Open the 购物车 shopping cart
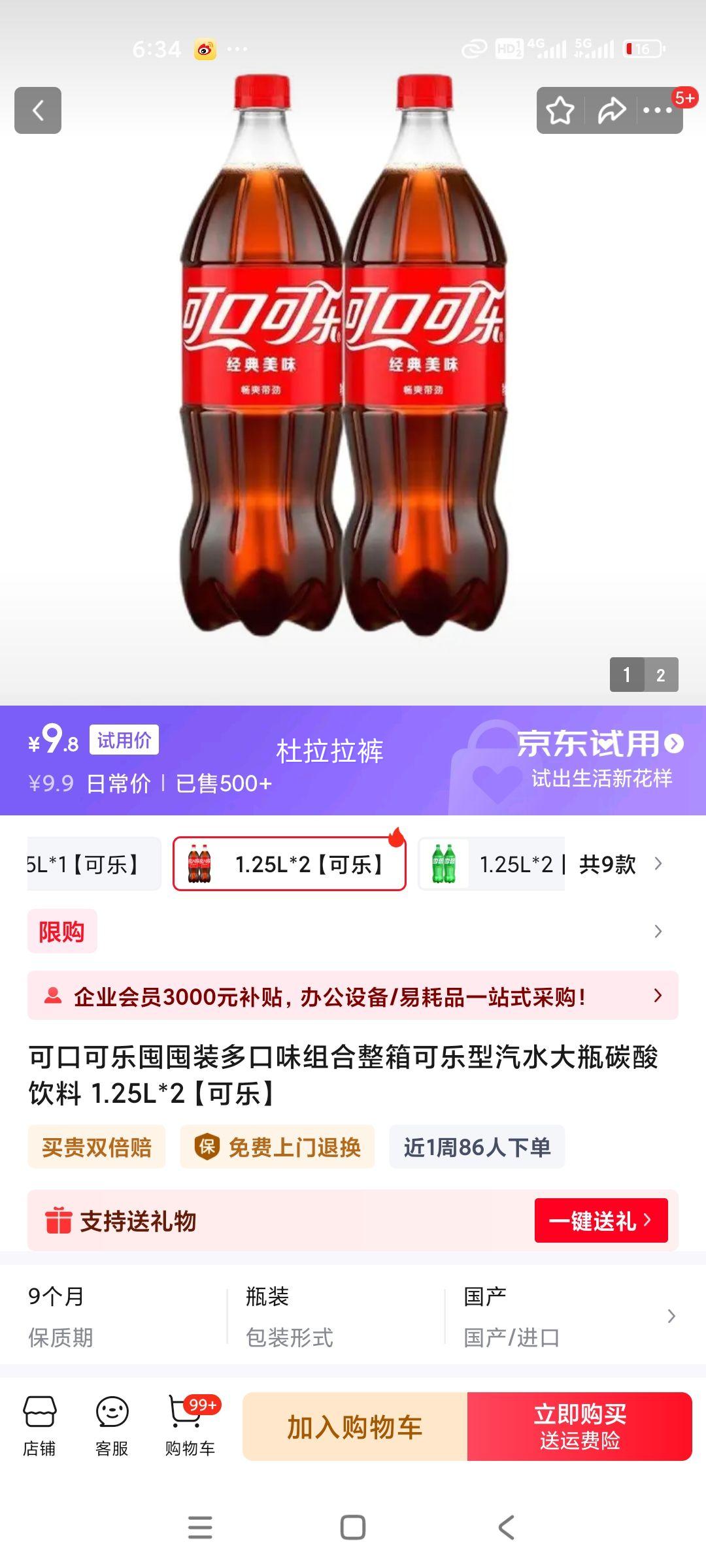 coord(190,1426)
